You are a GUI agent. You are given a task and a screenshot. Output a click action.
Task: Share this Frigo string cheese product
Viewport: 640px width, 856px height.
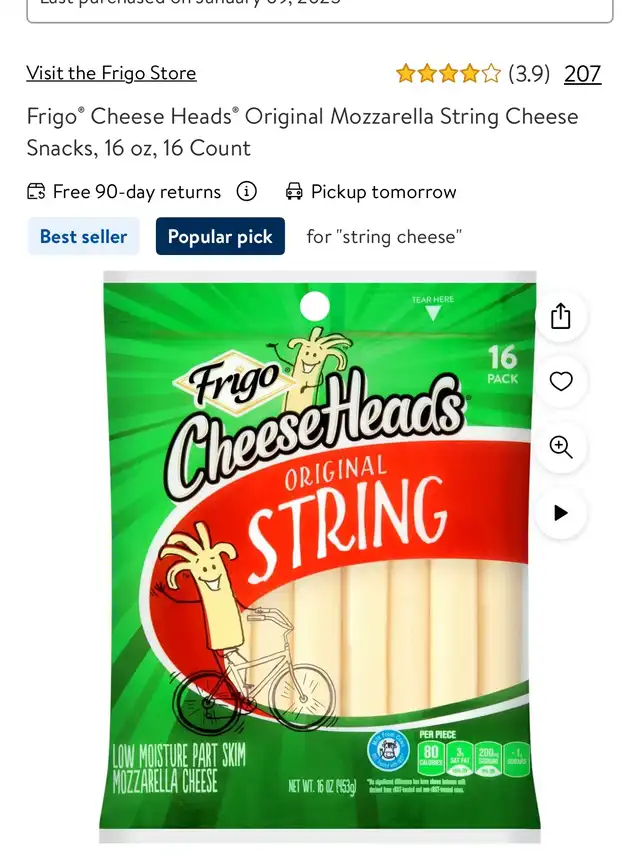tap(561, 316)
